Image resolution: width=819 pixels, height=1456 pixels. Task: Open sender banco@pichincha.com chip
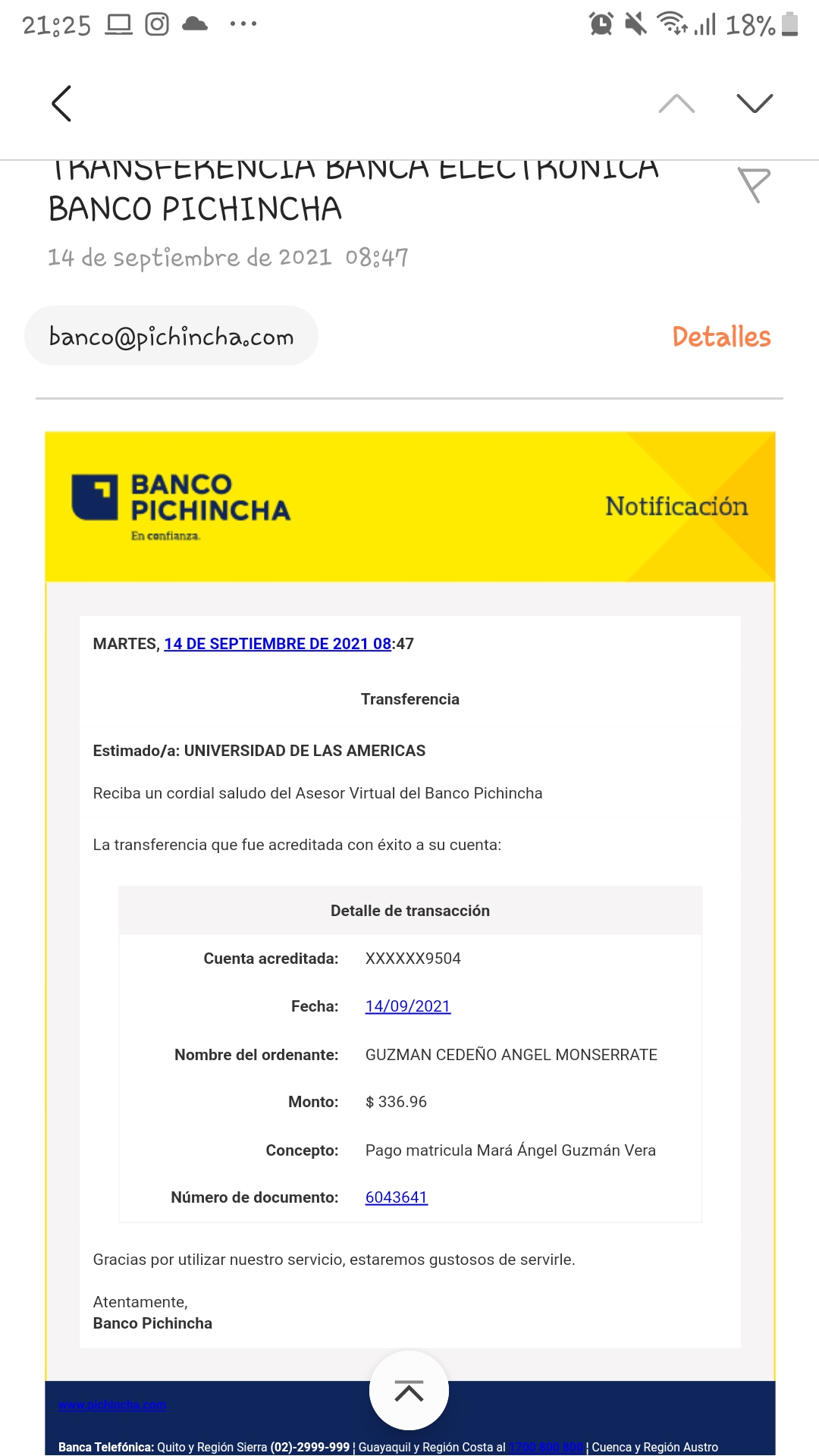coord(171,336)
